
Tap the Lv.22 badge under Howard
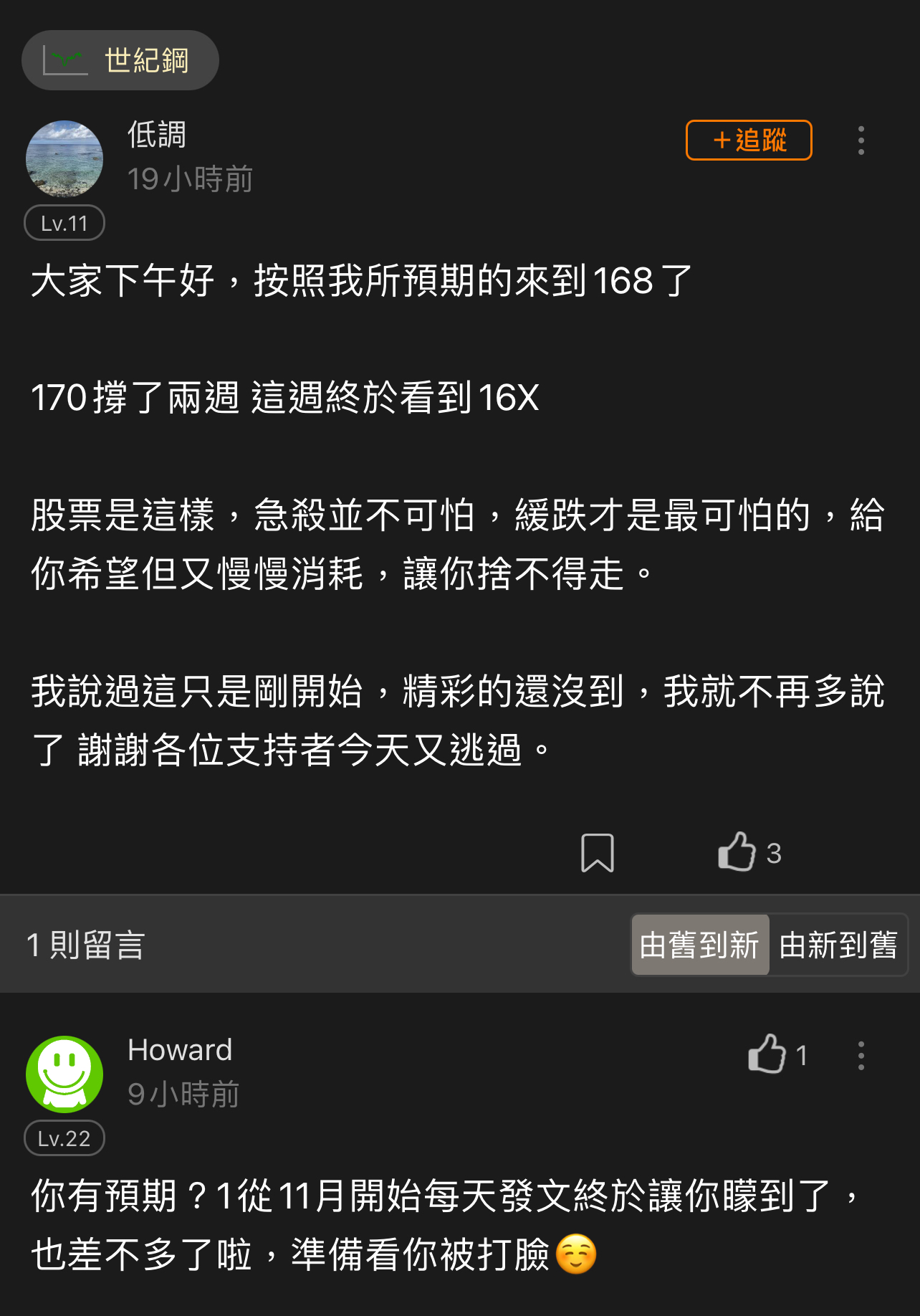64,1138
